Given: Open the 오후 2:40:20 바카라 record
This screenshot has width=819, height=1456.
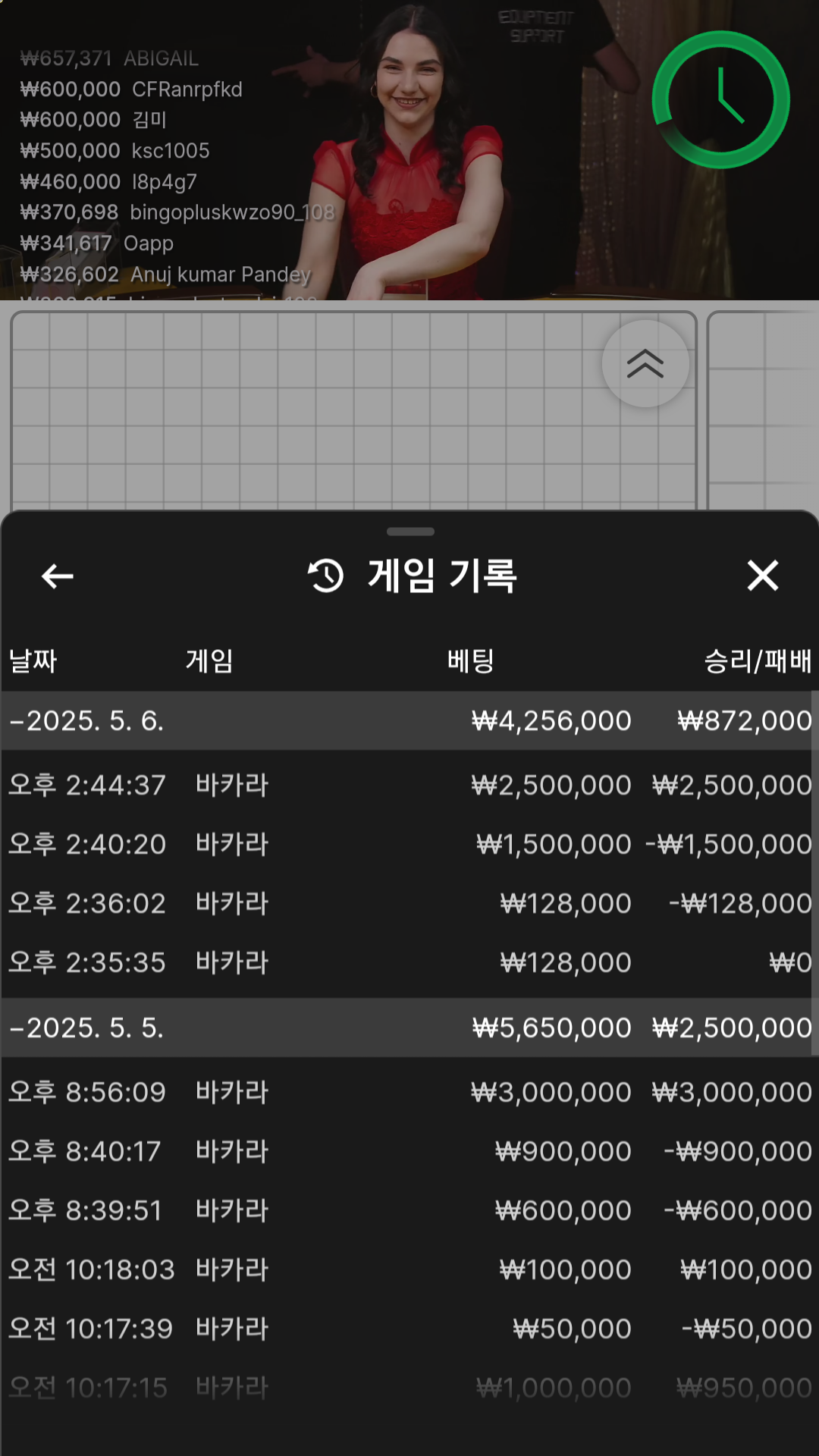Looking at the screenshot, I should tap(409, 844).
